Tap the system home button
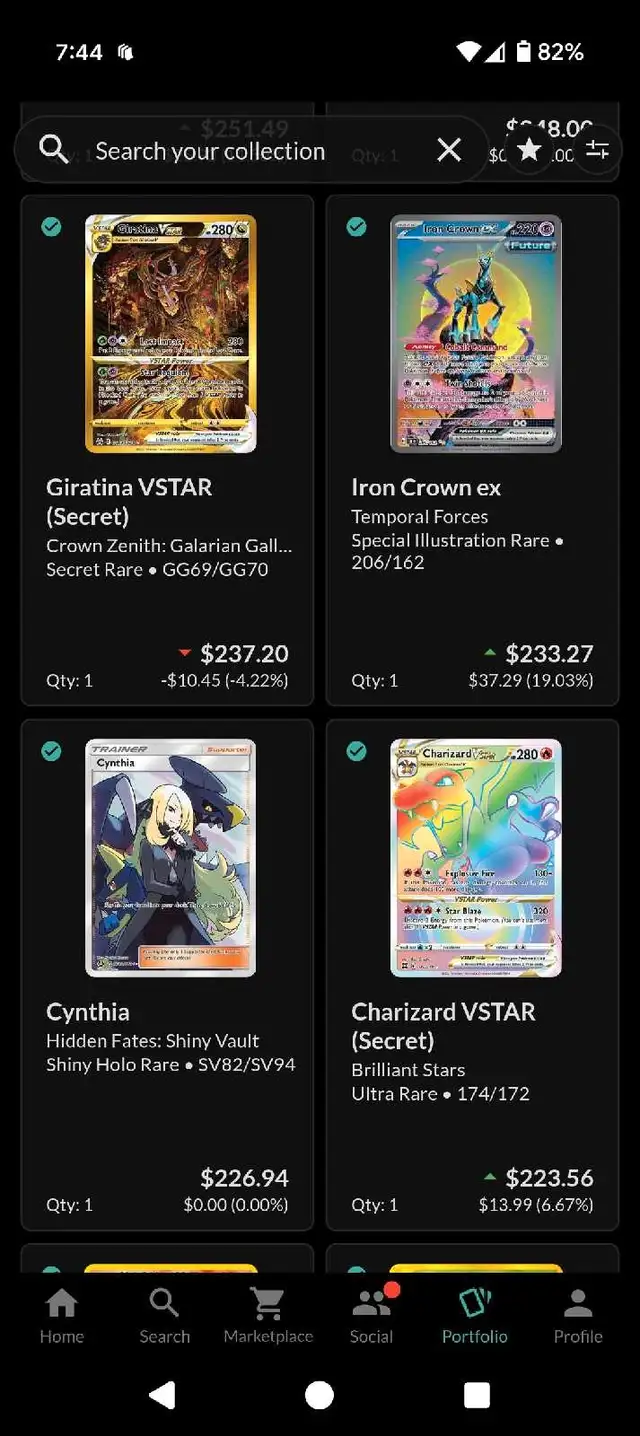640x1436 pixels. [319, 1394]
